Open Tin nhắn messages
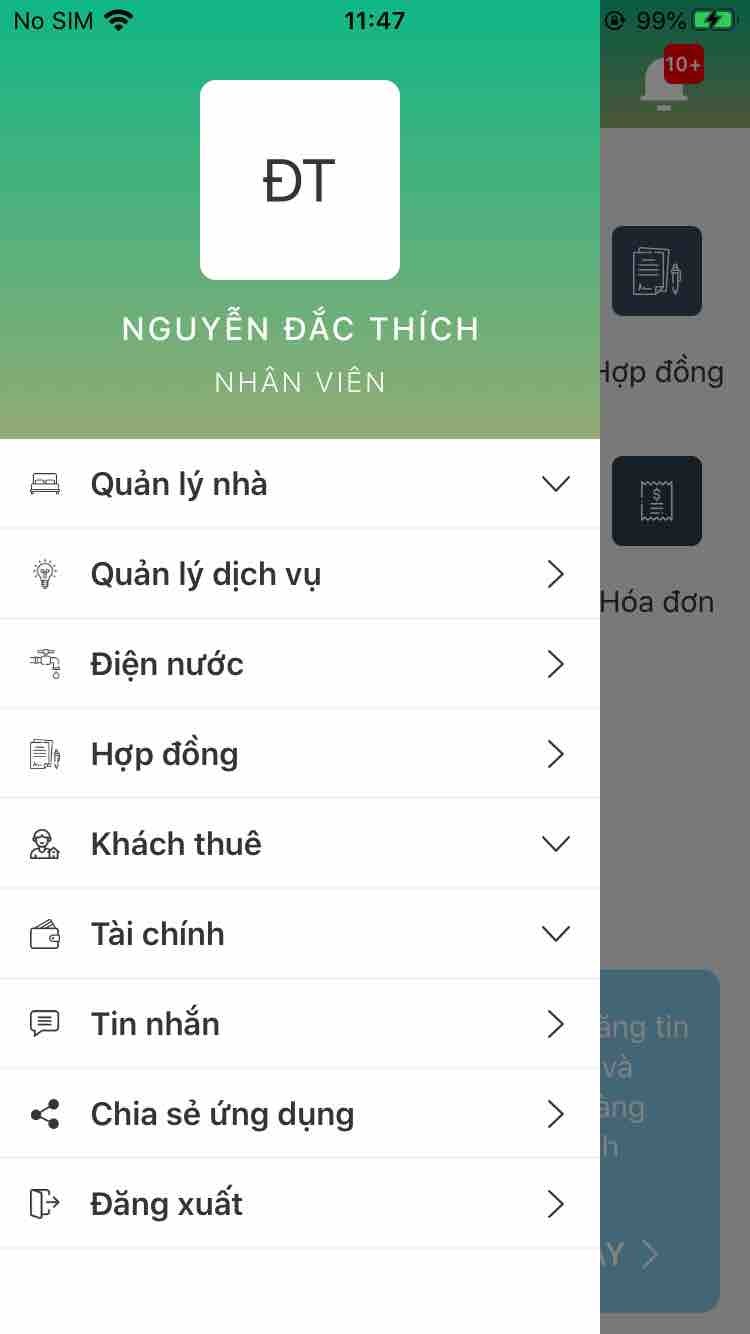Screen dimensions: 750x1334 300,1024
